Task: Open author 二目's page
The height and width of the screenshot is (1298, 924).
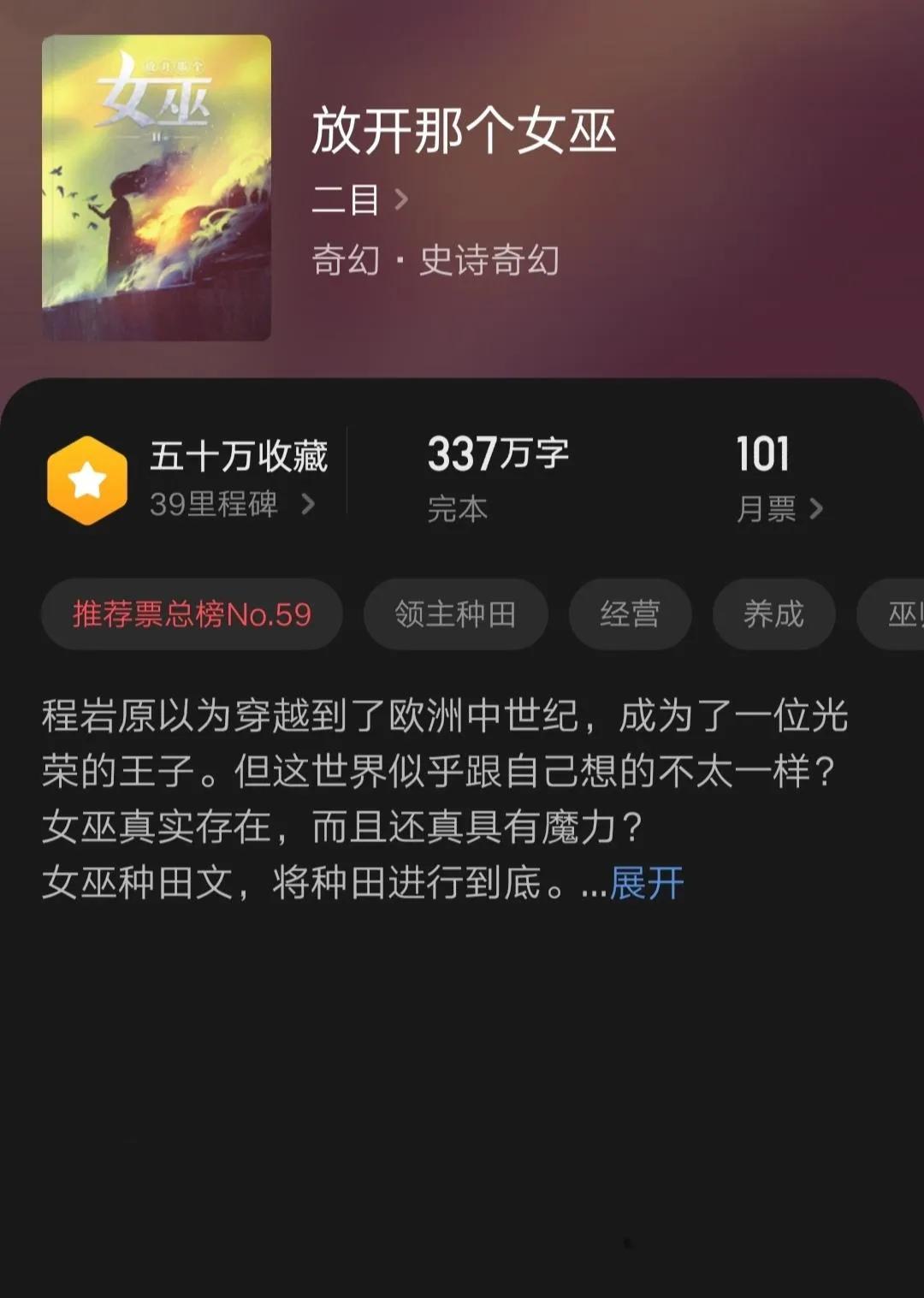Action: pyautogui.click(x=359, y=200)
